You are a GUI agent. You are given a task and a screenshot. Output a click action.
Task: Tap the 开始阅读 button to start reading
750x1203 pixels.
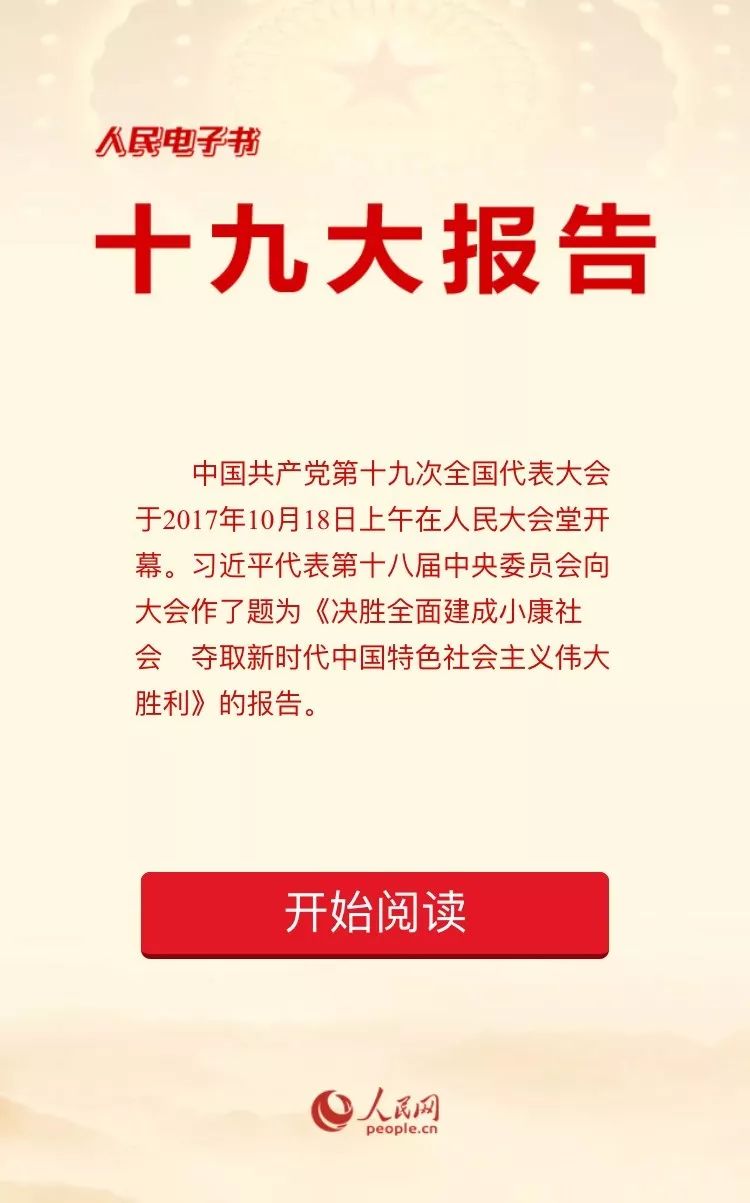(x=375, y=914)
